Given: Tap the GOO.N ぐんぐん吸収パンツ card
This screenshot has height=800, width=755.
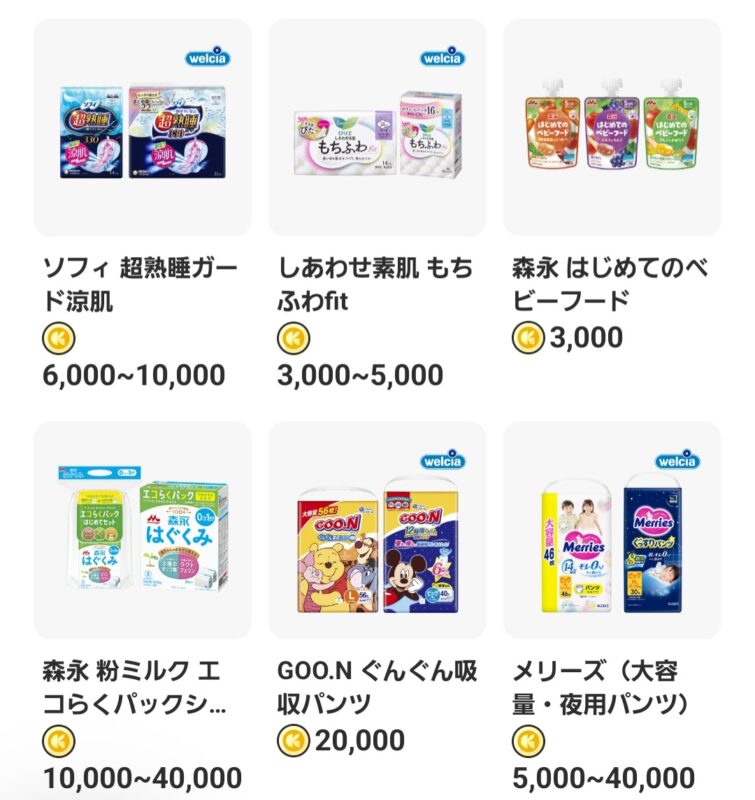Looking at the screenshot, I should point(377,530).
